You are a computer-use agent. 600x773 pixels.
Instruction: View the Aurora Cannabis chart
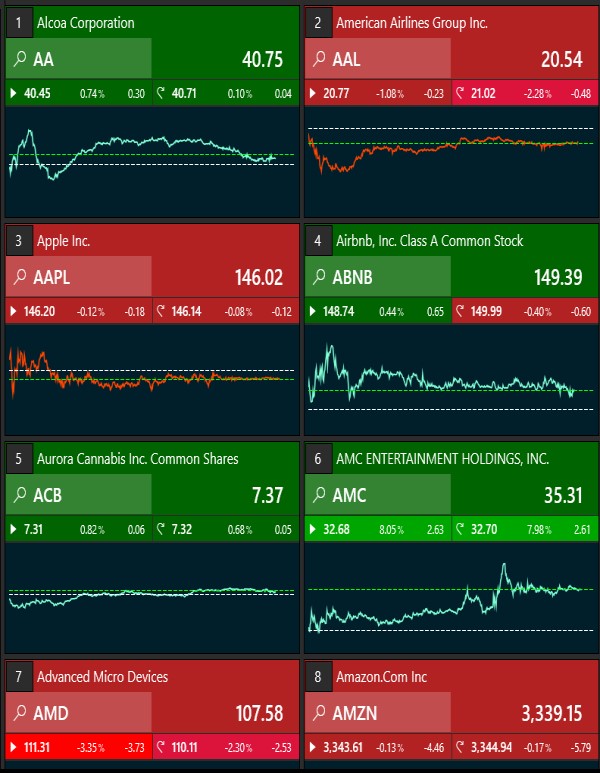(x=151, y=596)
